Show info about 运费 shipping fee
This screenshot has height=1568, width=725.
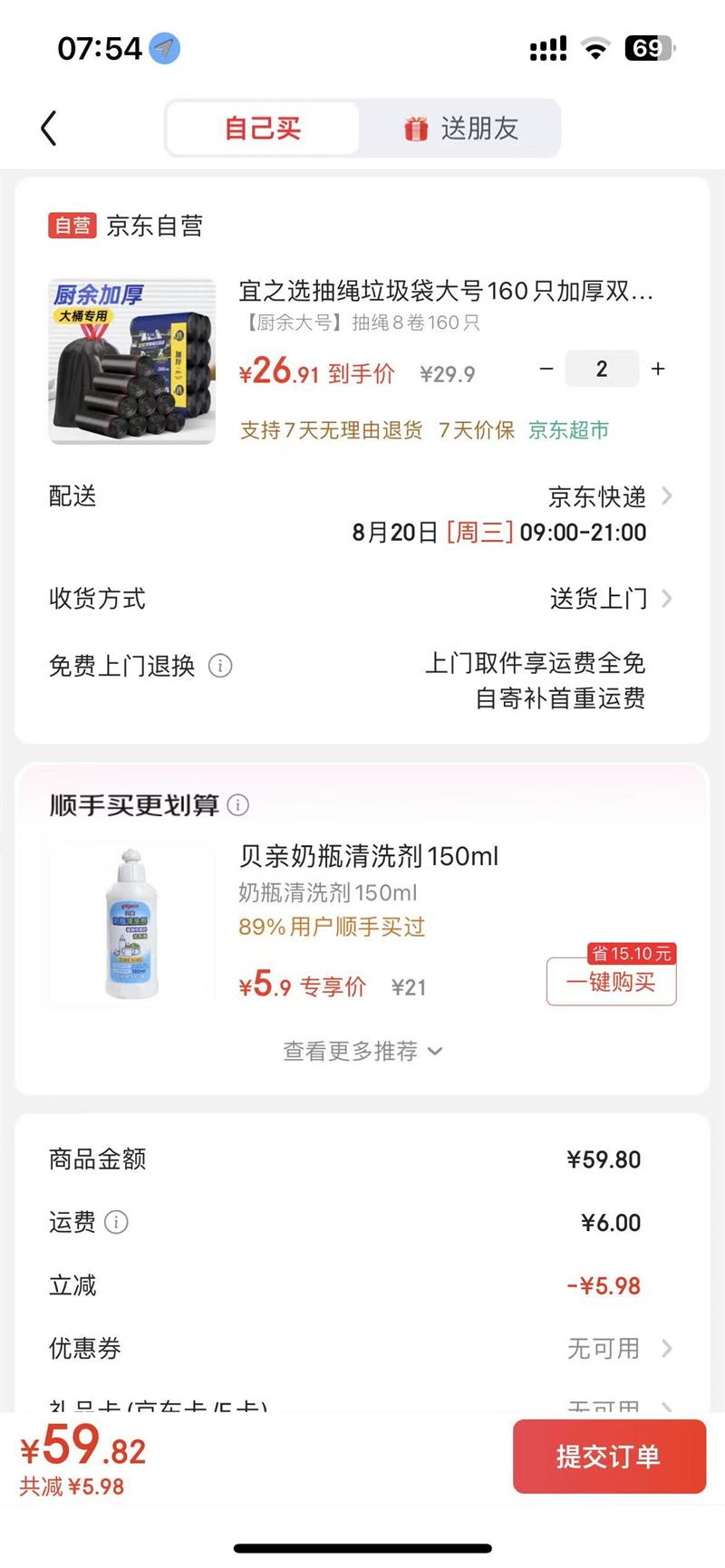click(x=116, y=1222)
